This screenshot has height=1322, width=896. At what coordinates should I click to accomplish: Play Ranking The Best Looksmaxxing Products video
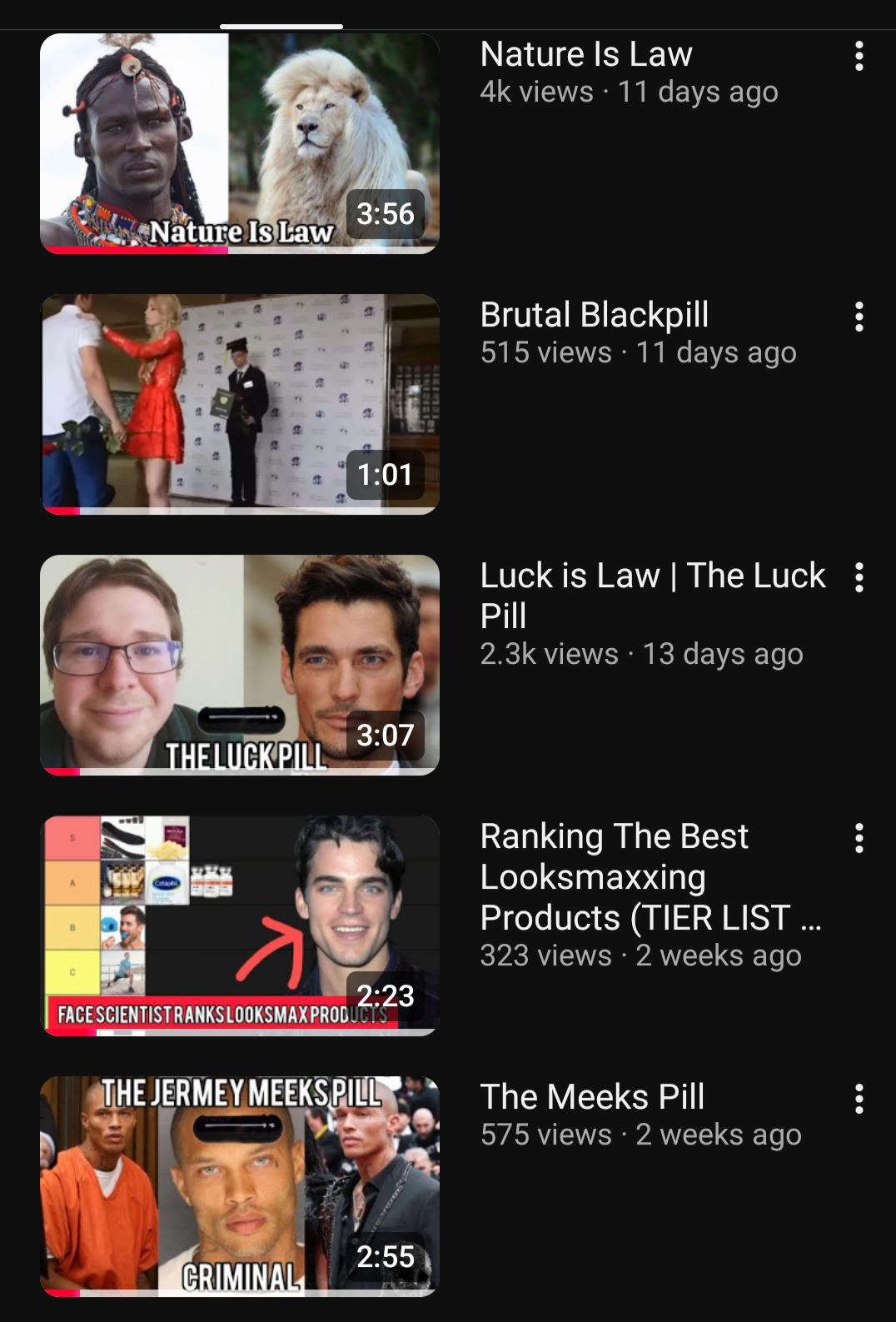(x=240, y=925)
